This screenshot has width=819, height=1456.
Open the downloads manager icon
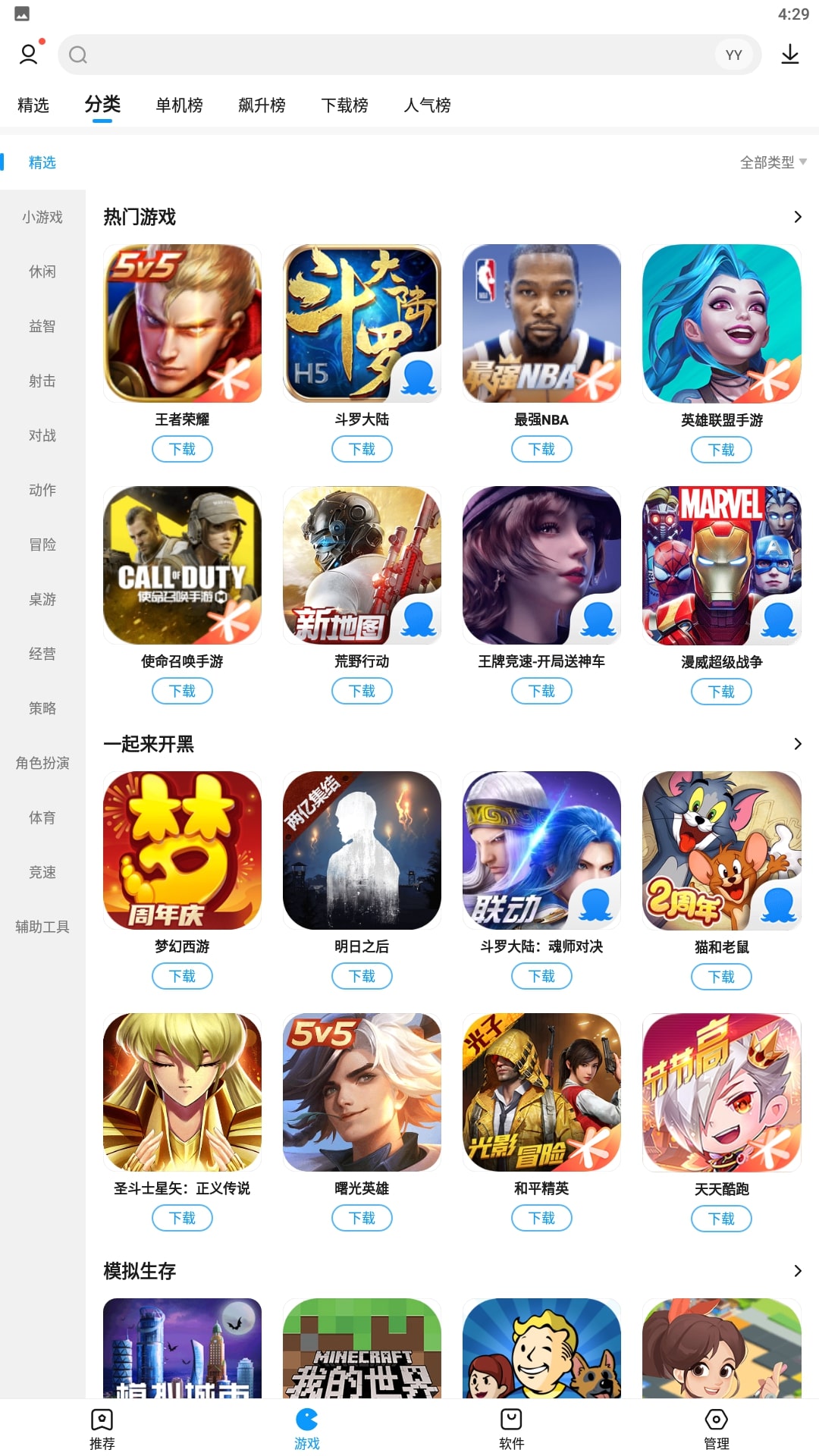[x=789, y=55]
